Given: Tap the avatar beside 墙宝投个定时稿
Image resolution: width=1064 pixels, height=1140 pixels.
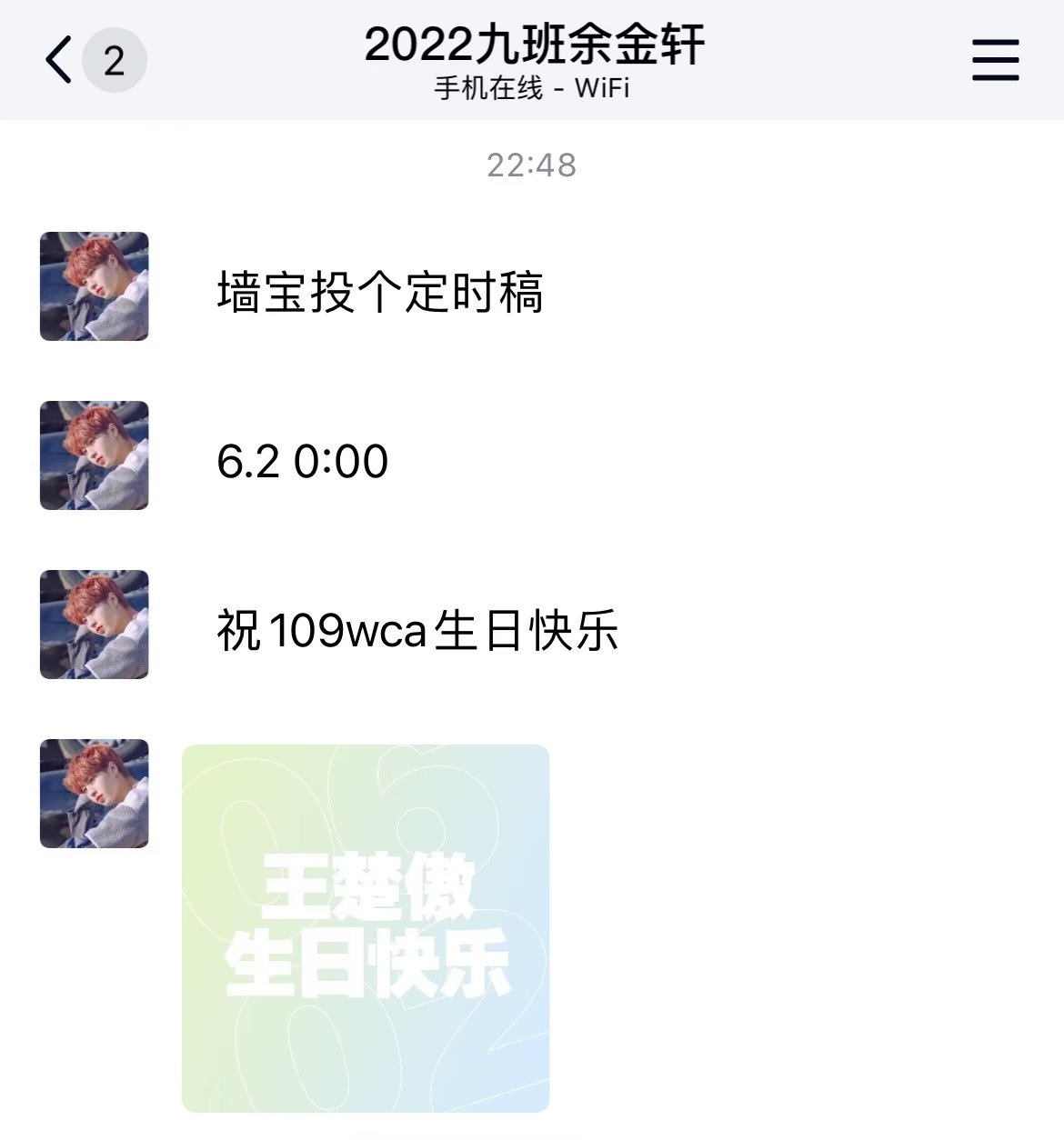Looking at the screenshot, I should pos(95,286).
